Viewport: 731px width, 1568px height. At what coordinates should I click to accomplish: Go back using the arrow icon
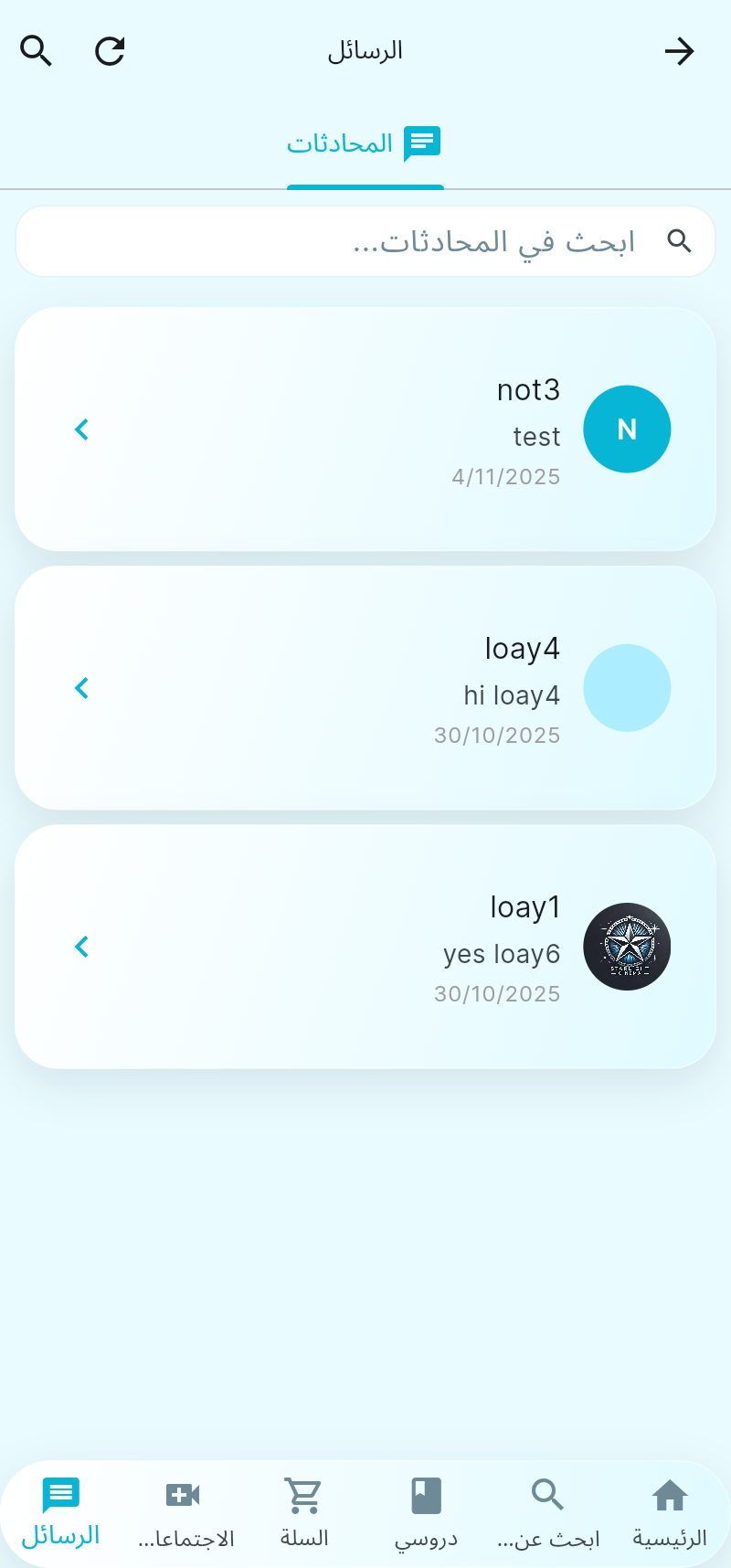[x=679, y=51]
